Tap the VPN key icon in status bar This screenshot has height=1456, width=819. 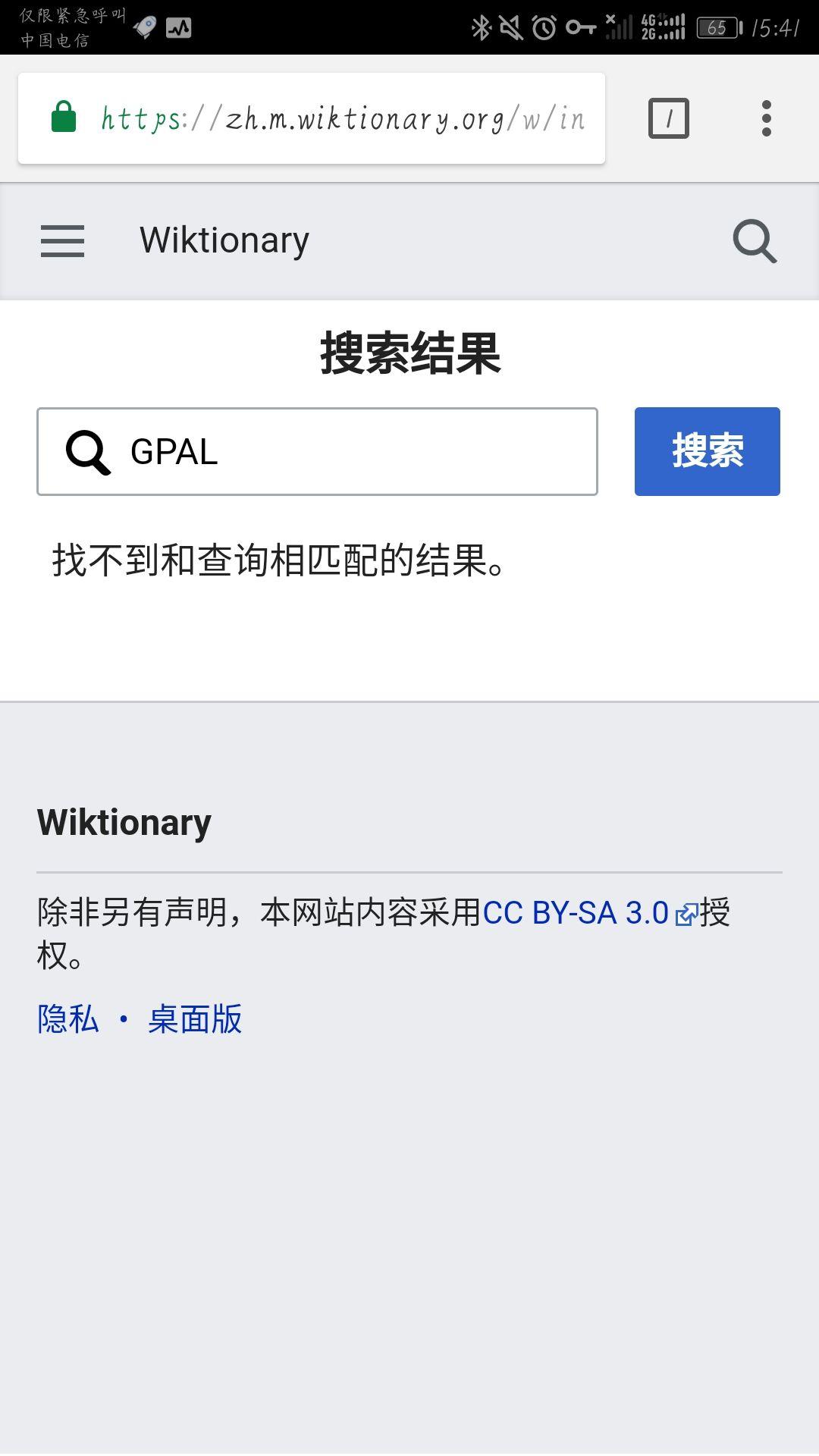click(582, 25)
